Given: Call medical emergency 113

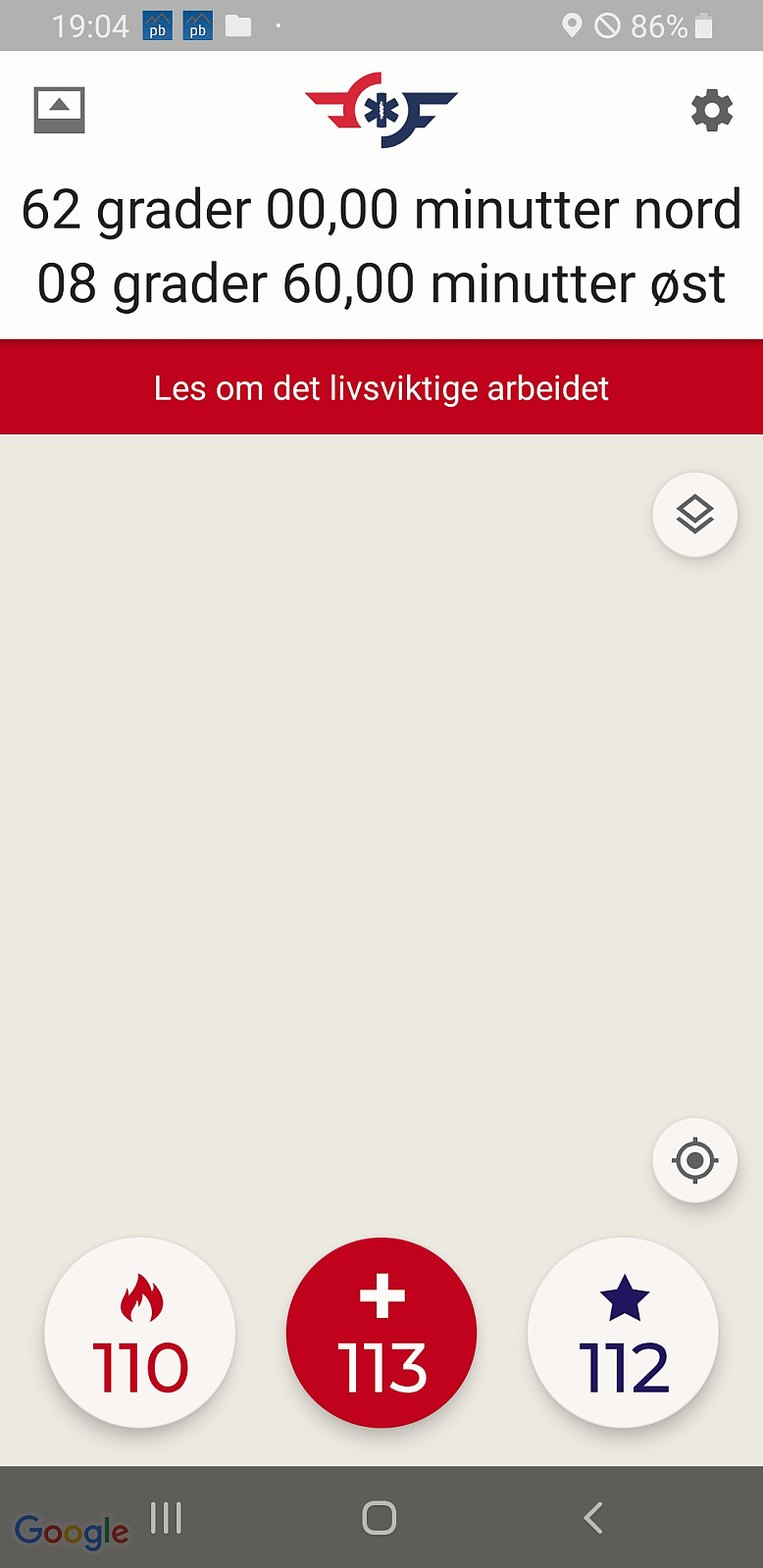Looking at the screenshot, I should 381,1333.
